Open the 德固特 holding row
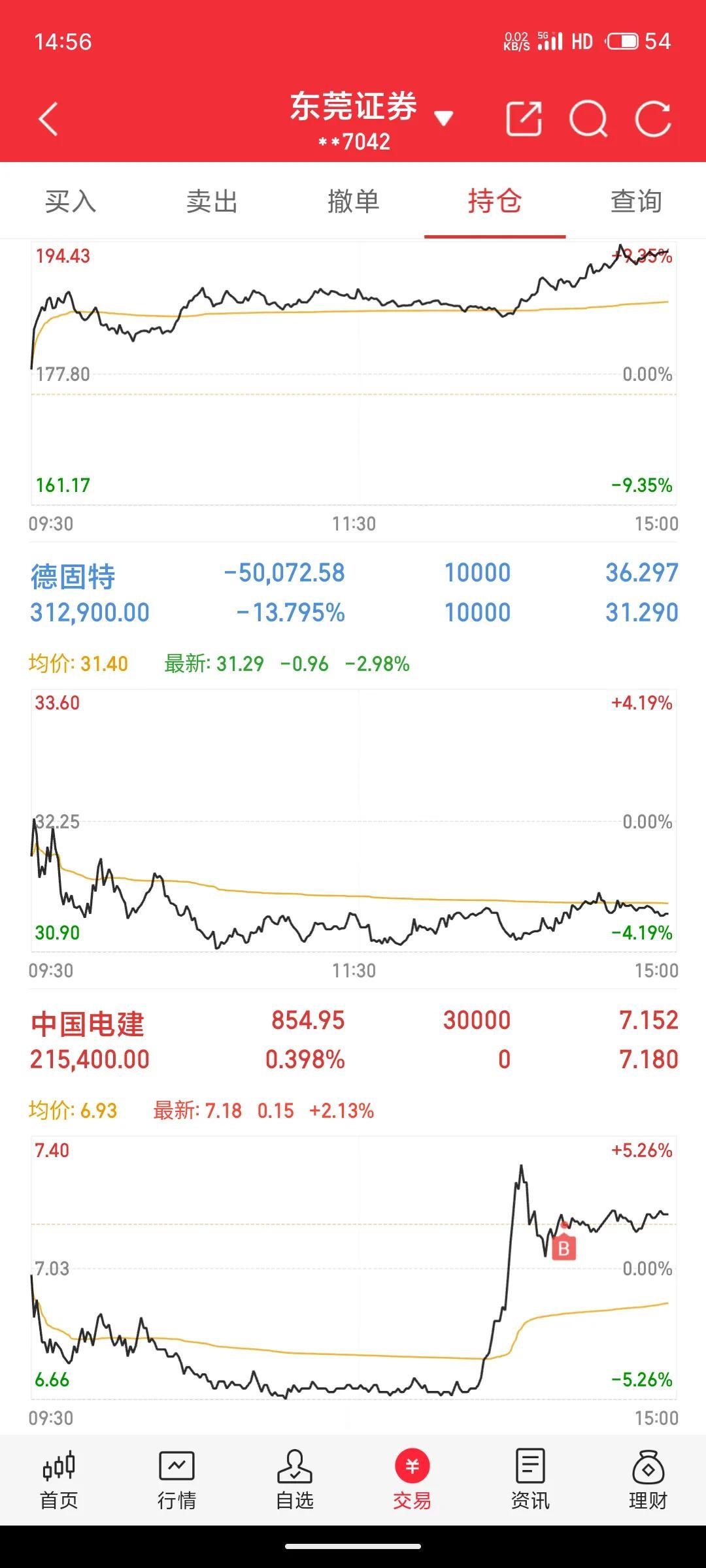Image resolution: width=706 pixels, height=1568 pixels. pyautogui.click(x=353, y=593)
